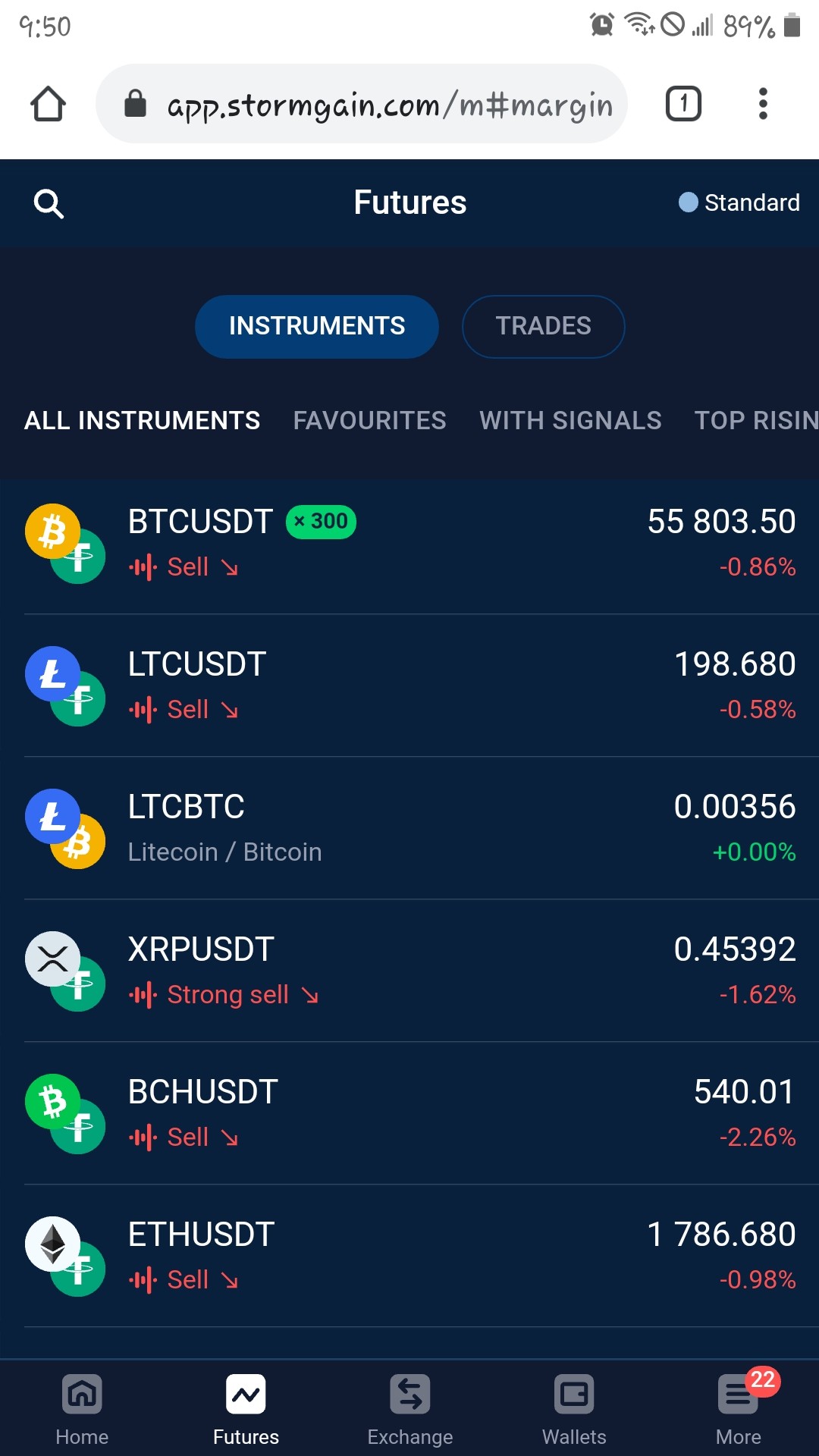Open the Wallets tab
The image size is (819, 1456).
click(x=574, y=1409)
